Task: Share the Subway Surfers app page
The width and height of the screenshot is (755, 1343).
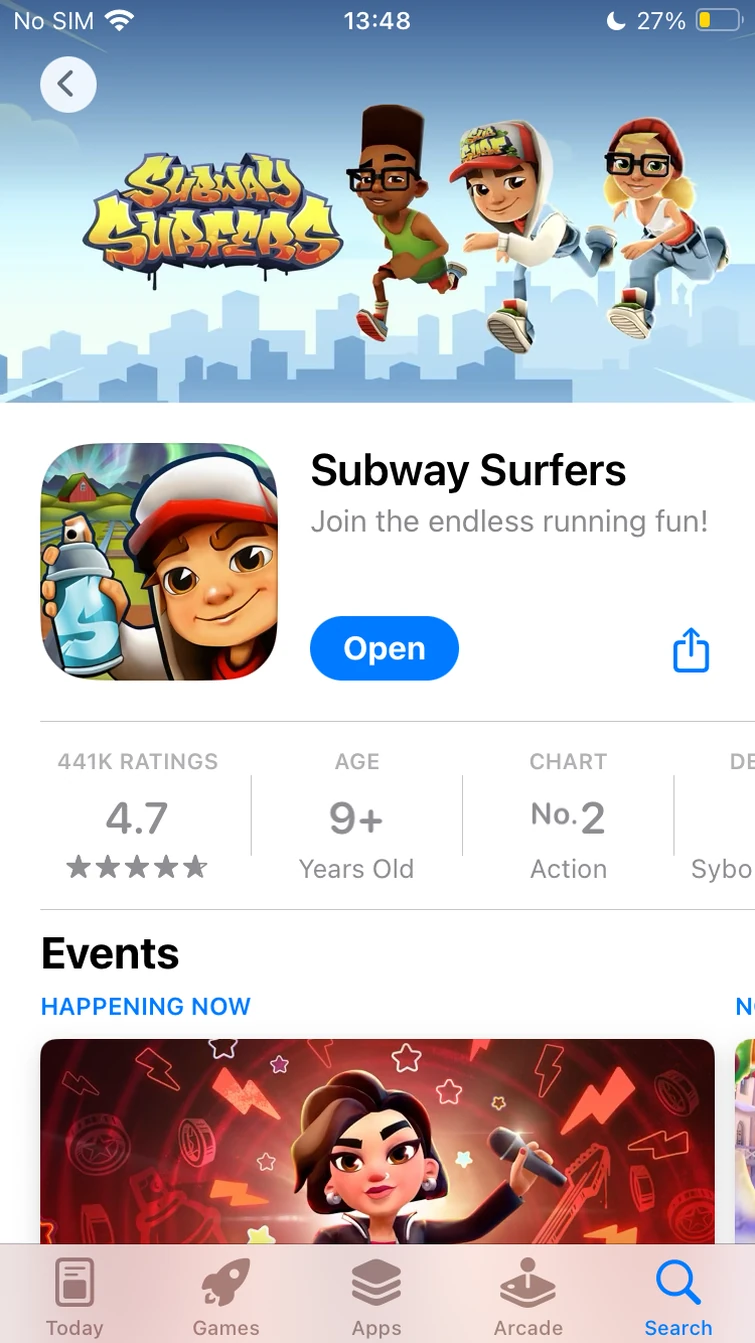Action: point(690,651)
